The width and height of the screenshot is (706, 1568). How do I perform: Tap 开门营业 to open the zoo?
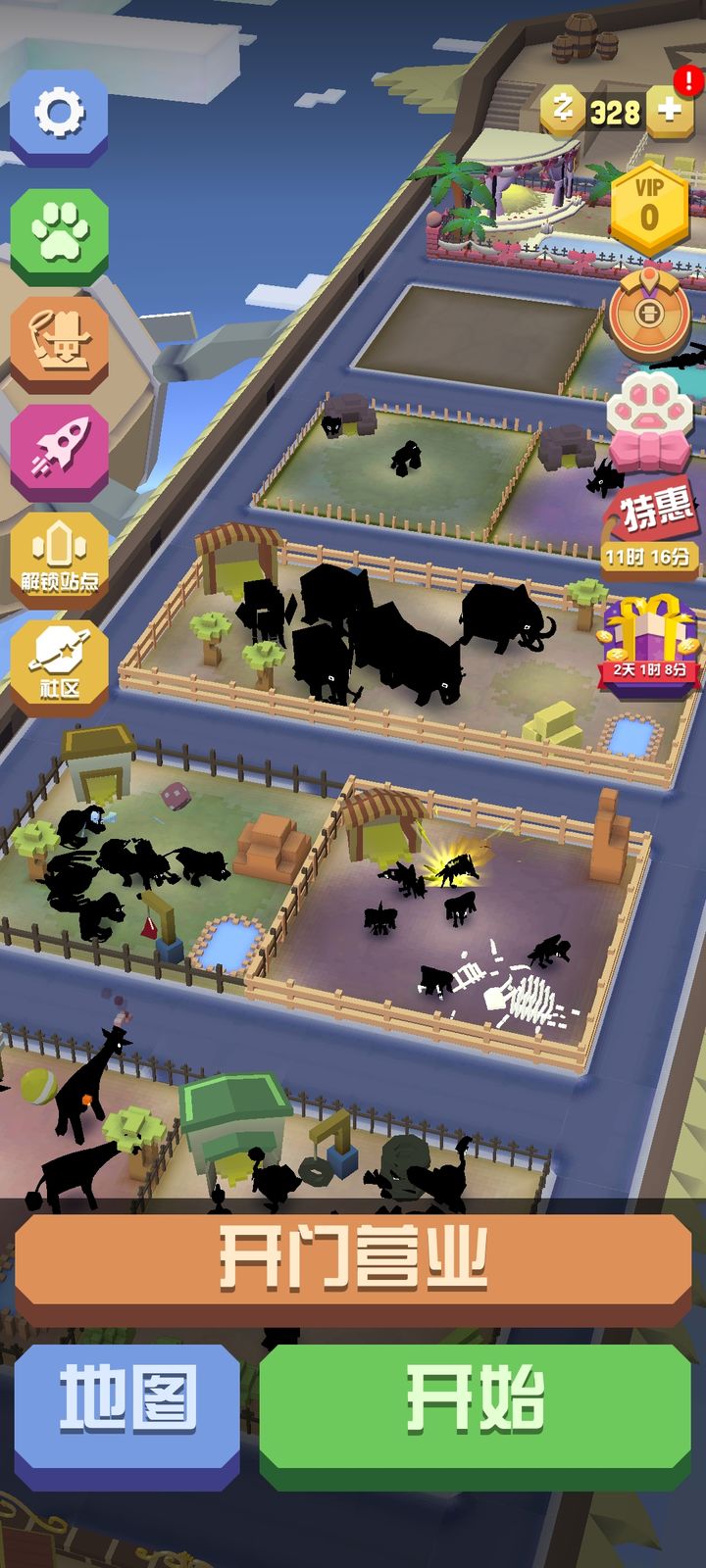pos(353,1261)
